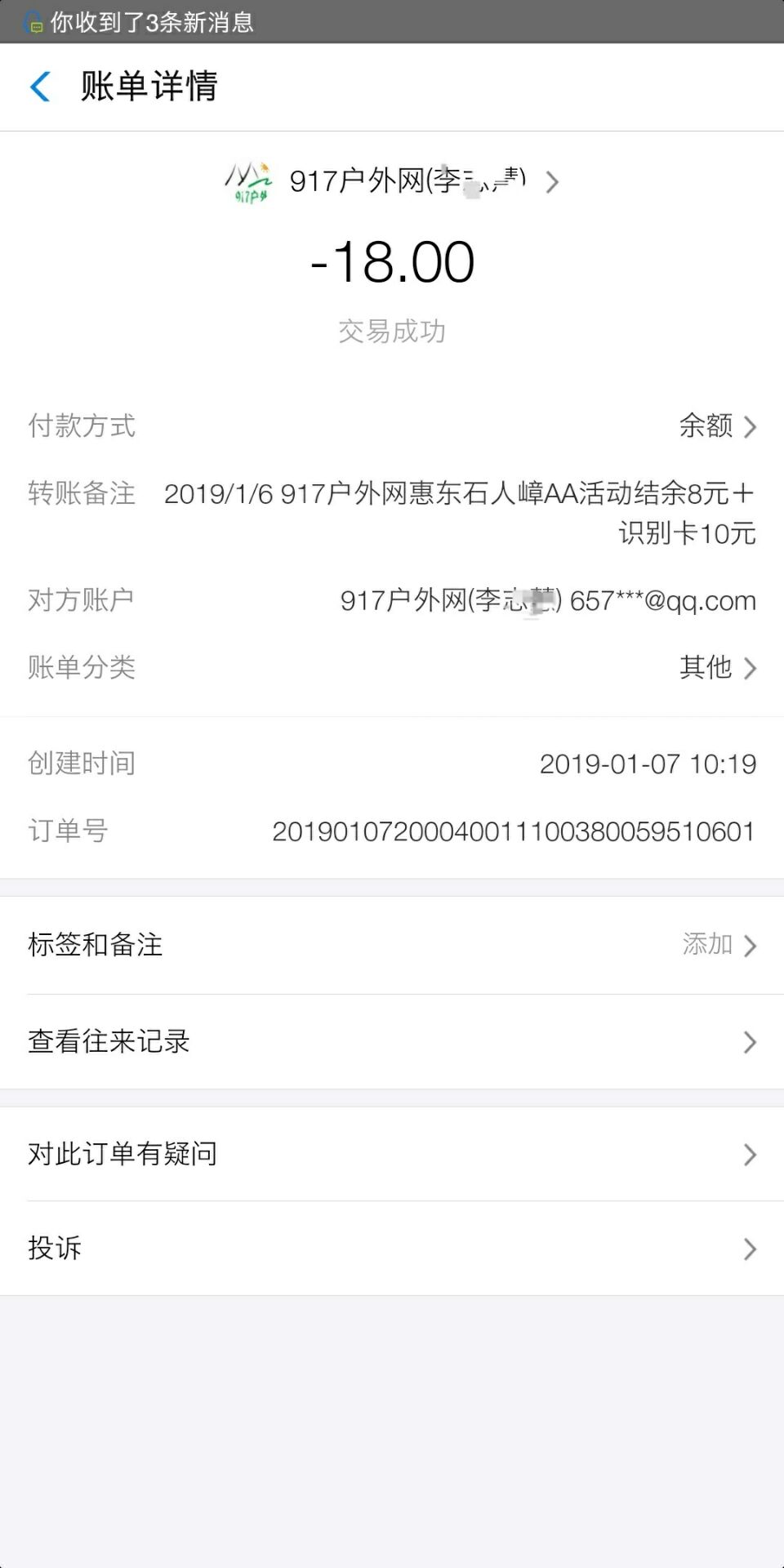Image resolution: width=784 pixels, height=1568 pixels.
Task: Open 对此订单有疑问 for order questions
Action: click(392, 1153)
